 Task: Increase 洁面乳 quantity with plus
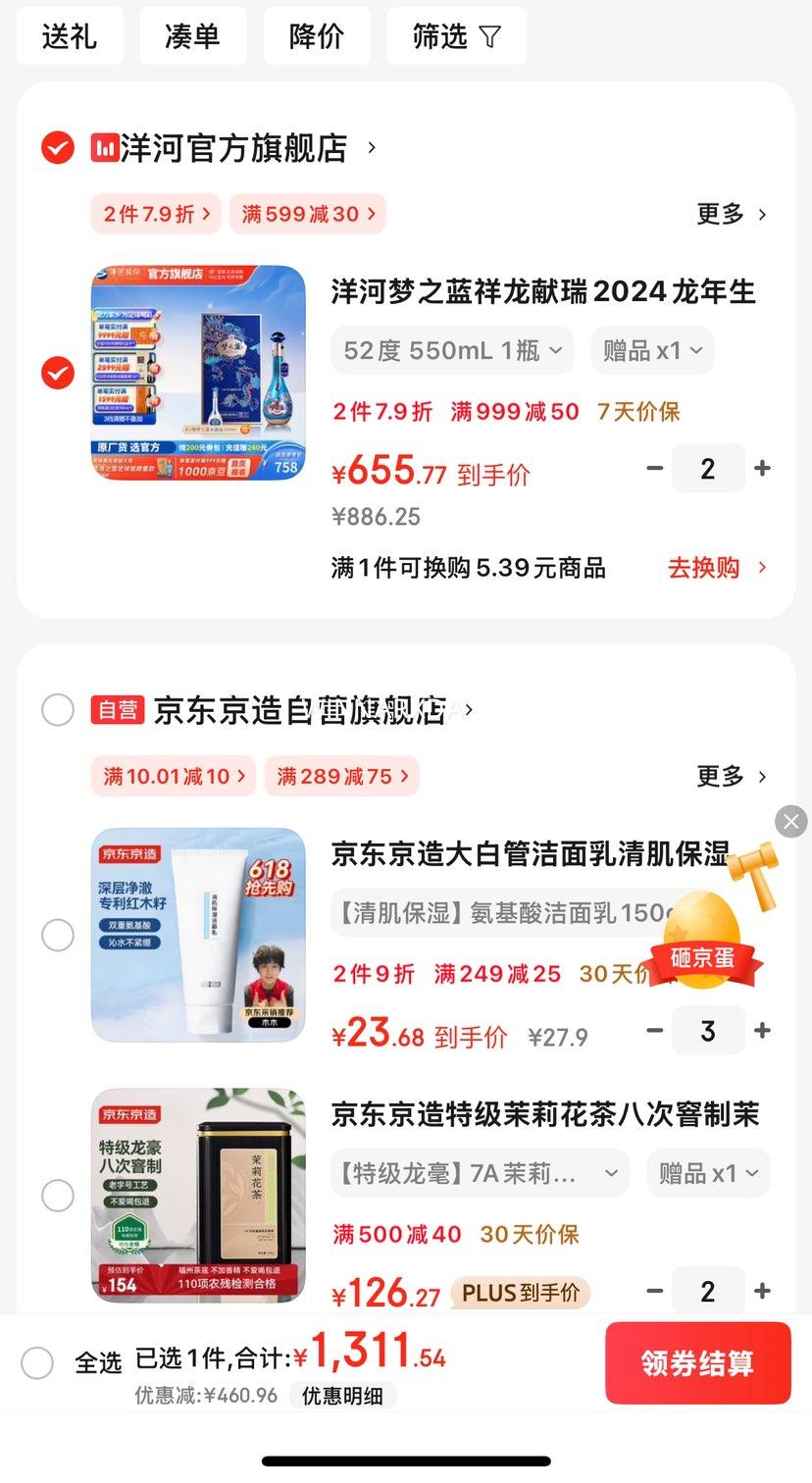(x=762, y=1031)
